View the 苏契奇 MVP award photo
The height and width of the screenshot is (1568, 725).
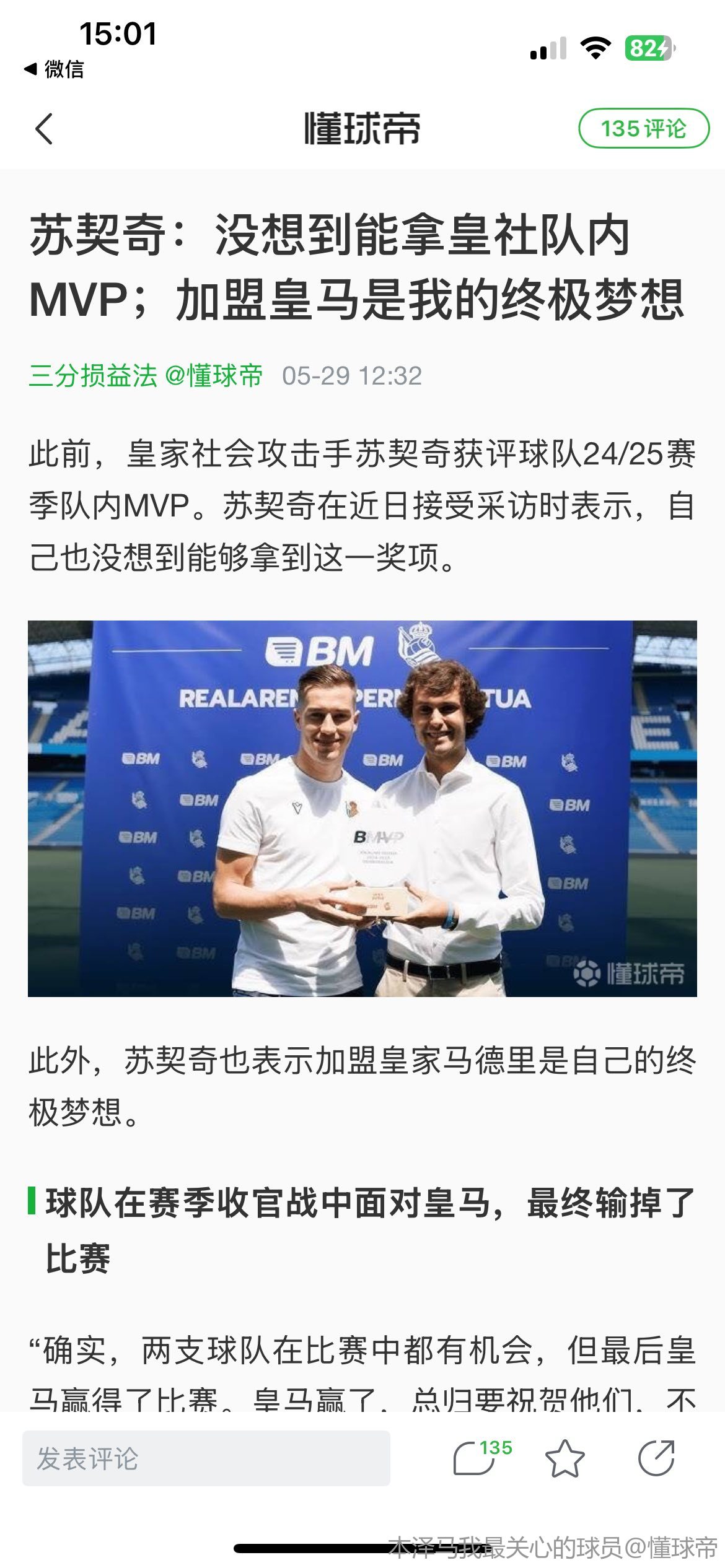(x=362, y=808)
